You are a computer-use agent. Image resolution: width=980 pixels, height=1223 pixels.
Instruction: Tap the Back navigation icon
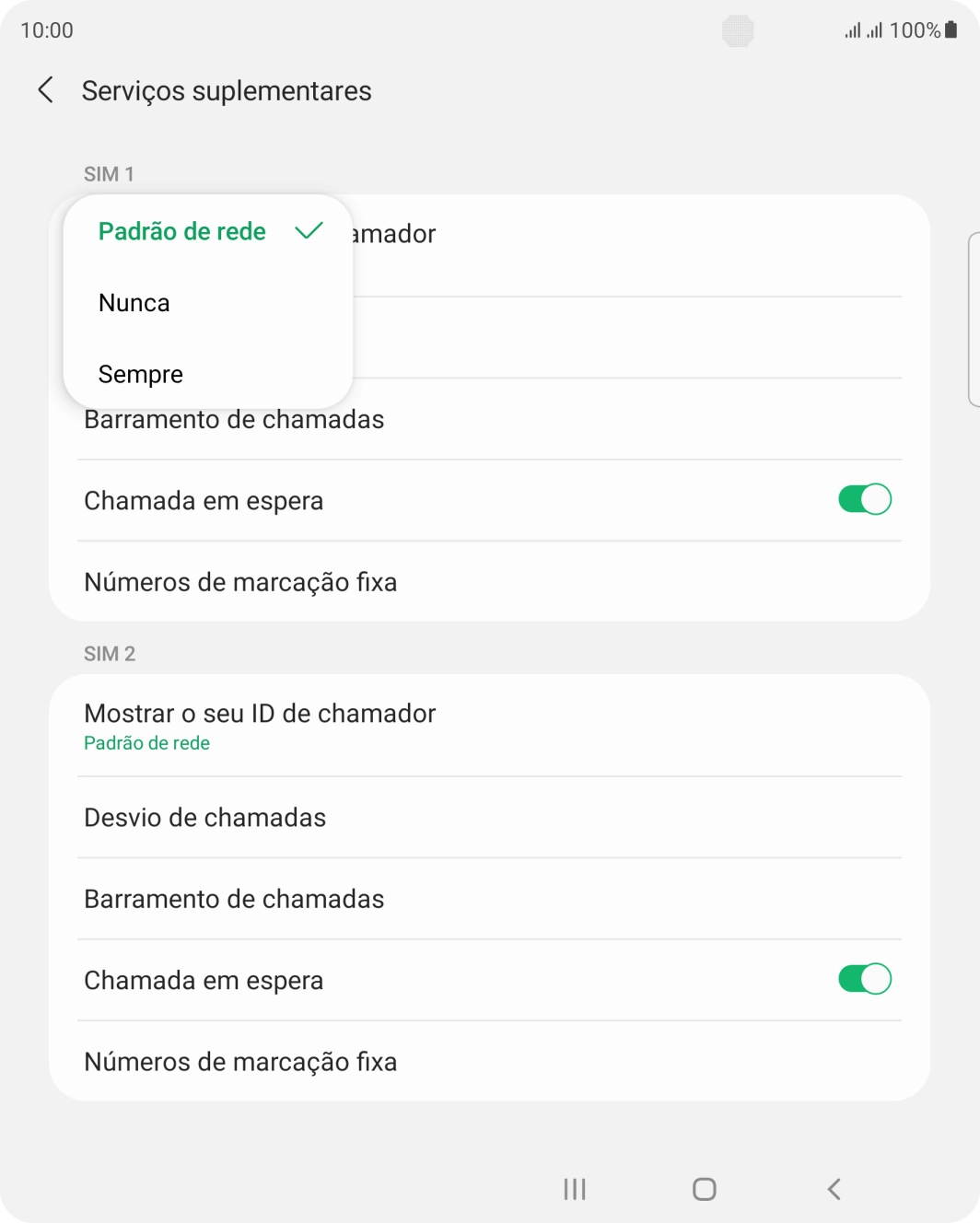(x=834, y=1188)
